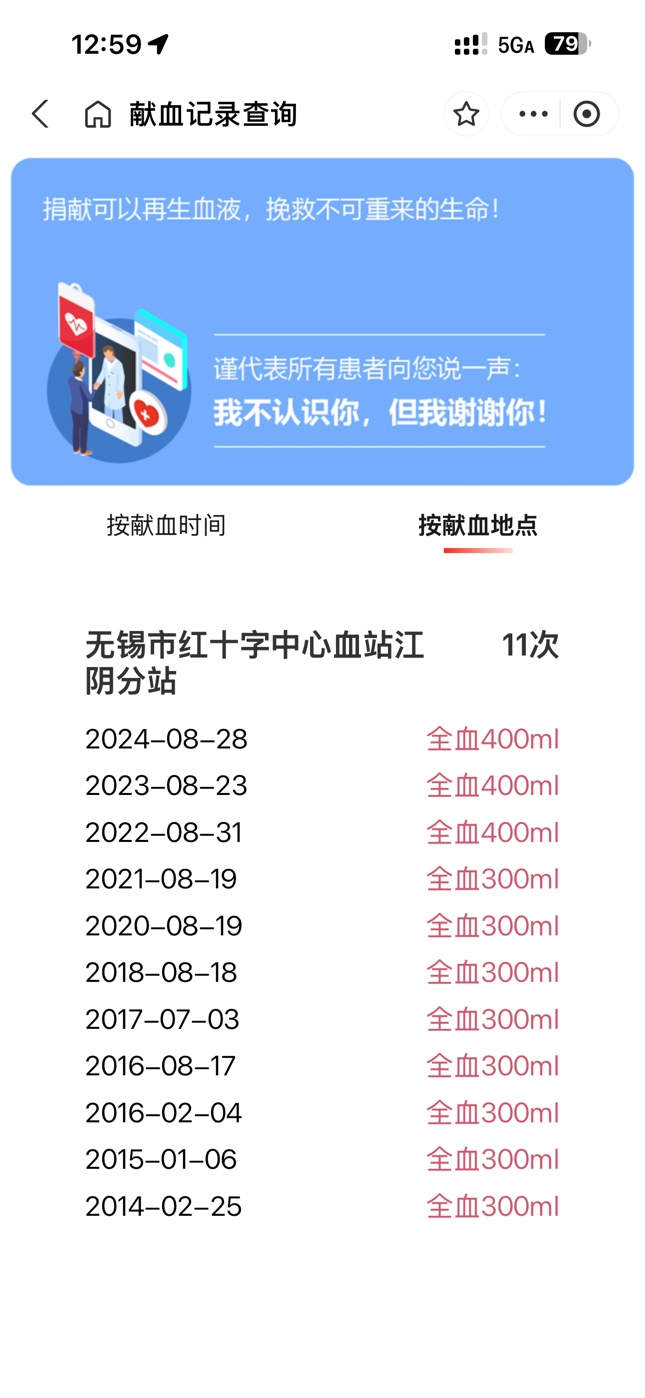Screen dimensions: 645x1398
Task: Select the 按献血地点 tab
Action: (x=478, y=525)
